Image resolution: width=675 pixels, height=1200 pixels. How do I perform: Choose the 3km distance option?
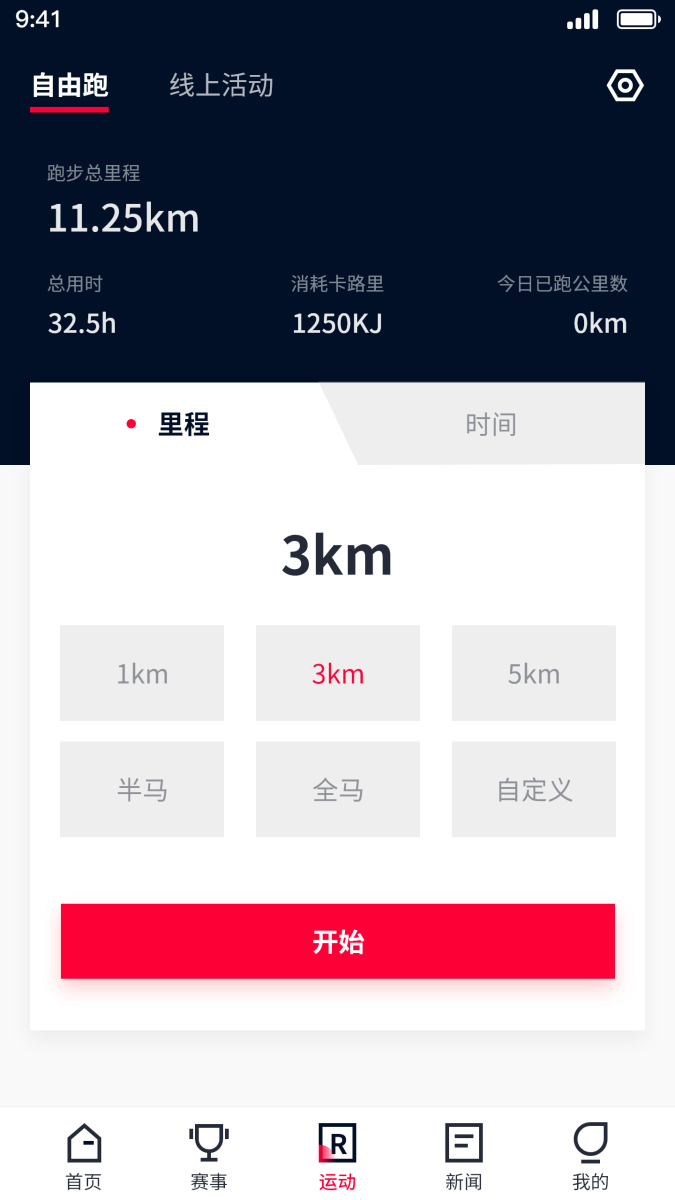338,673
